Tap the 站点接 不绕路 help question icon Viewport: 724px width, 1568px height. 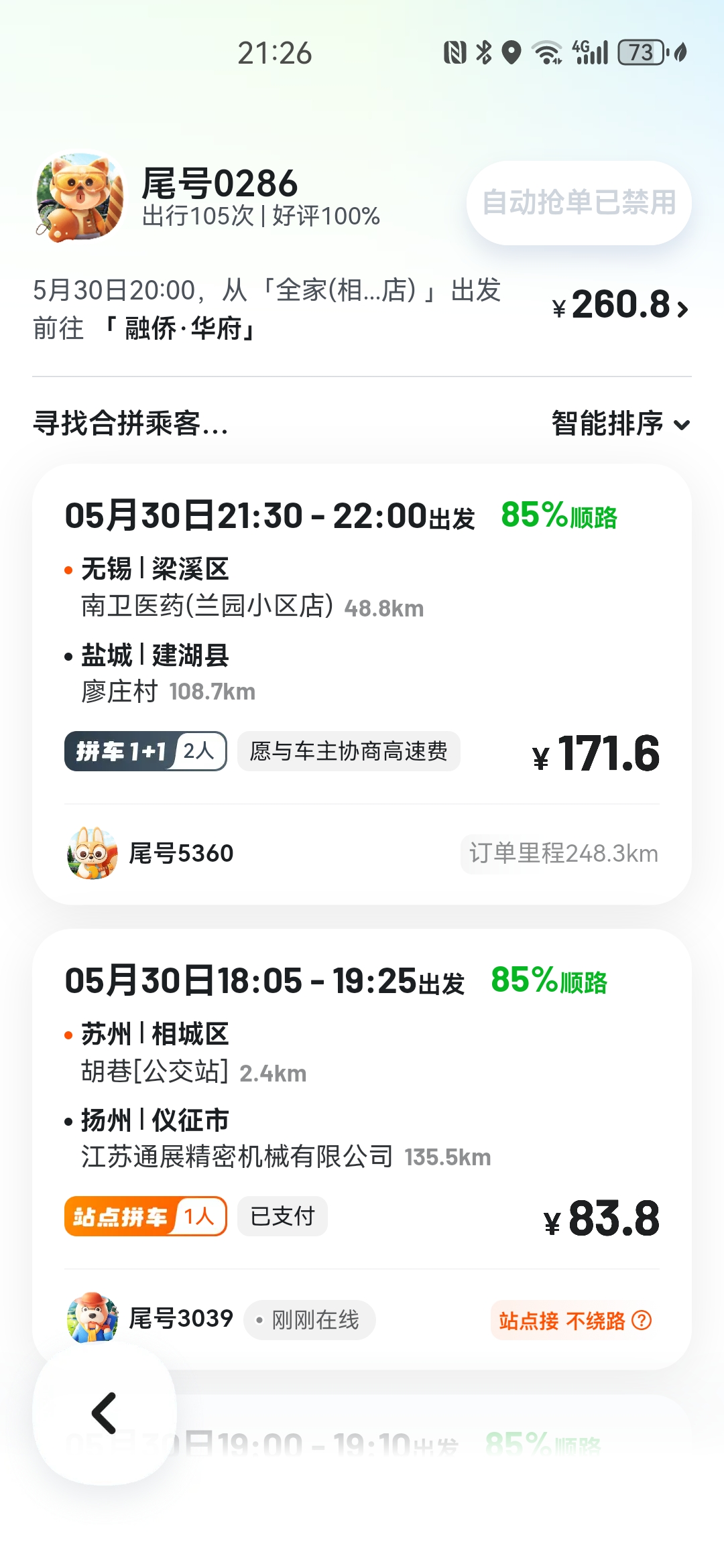642,1320
